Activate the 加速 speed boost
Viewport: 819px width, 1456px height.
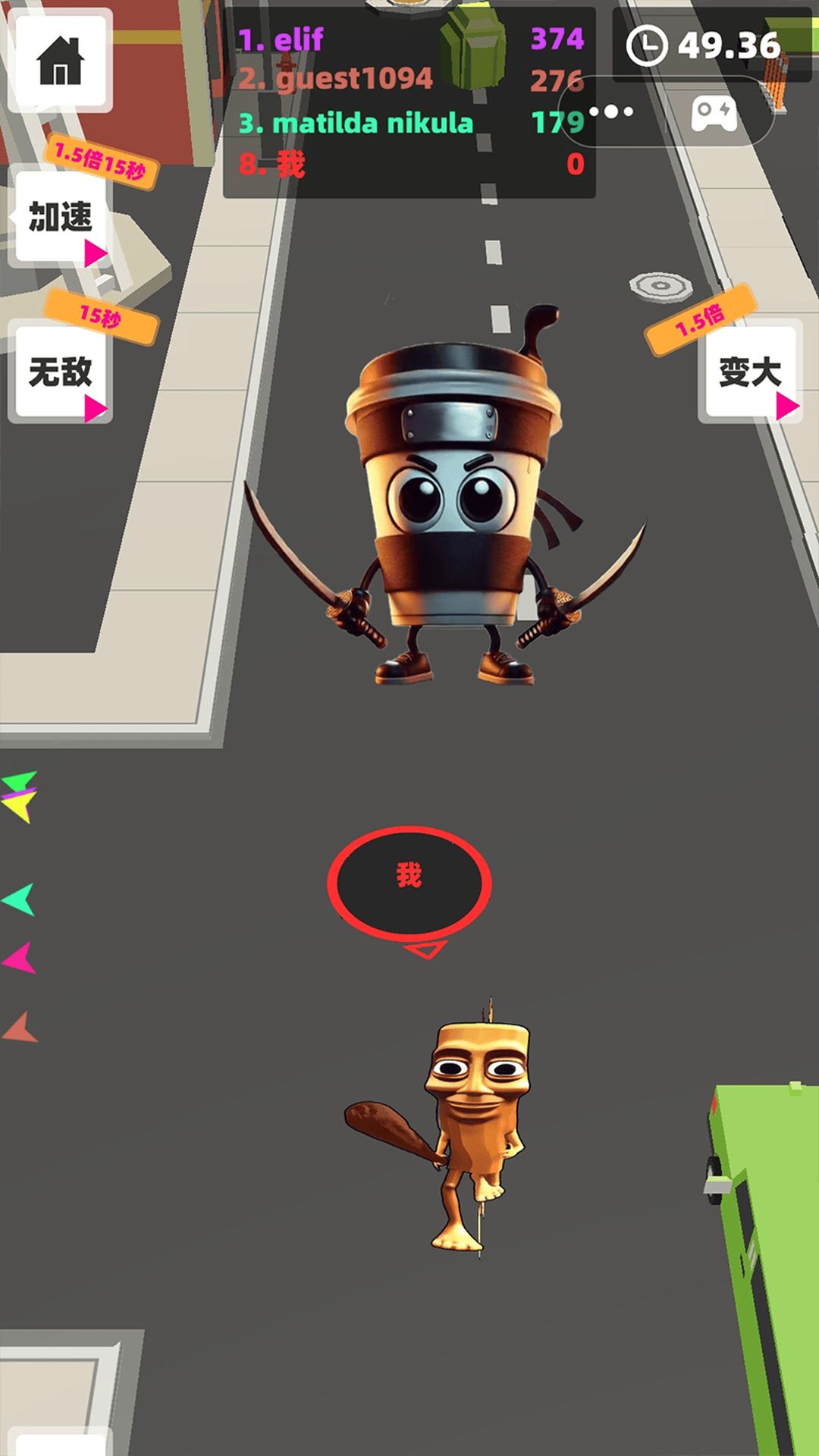(x=61, y=218)
